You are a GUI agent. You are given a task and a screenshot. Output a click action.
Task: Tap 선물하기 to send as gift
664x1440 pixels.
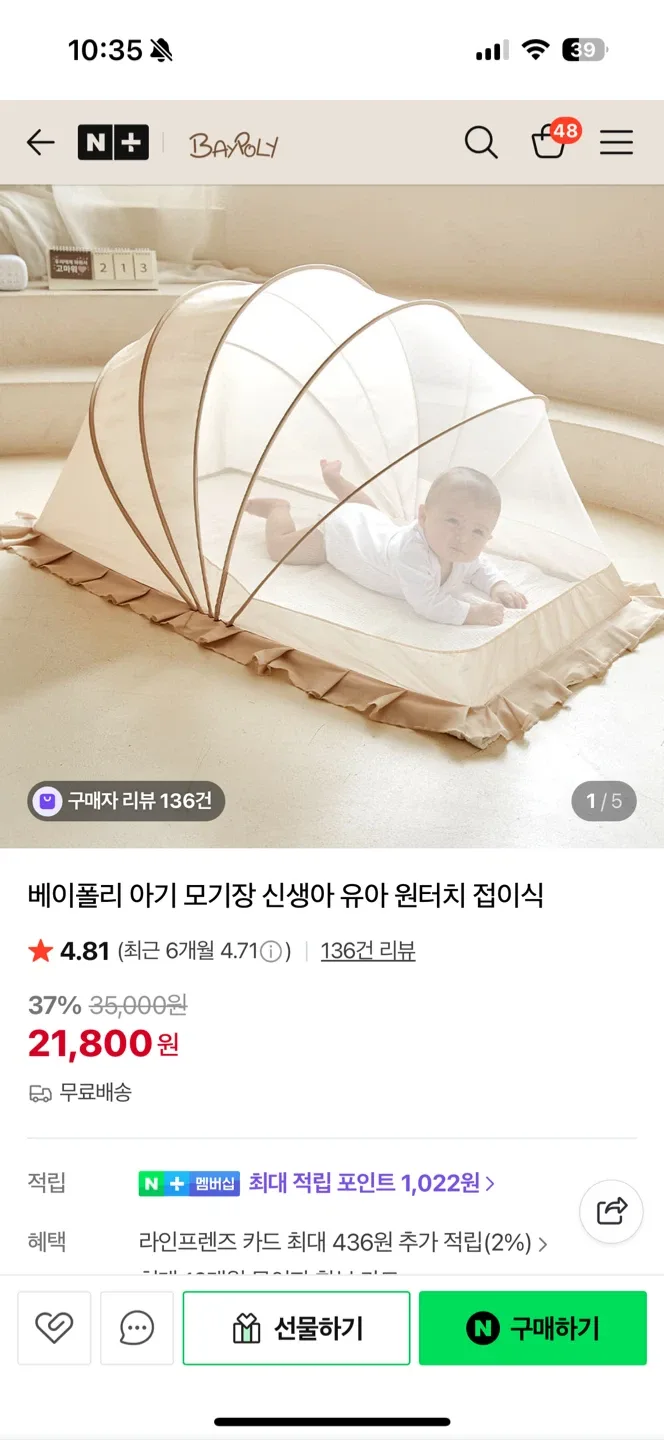click(x=296, y=1328)
